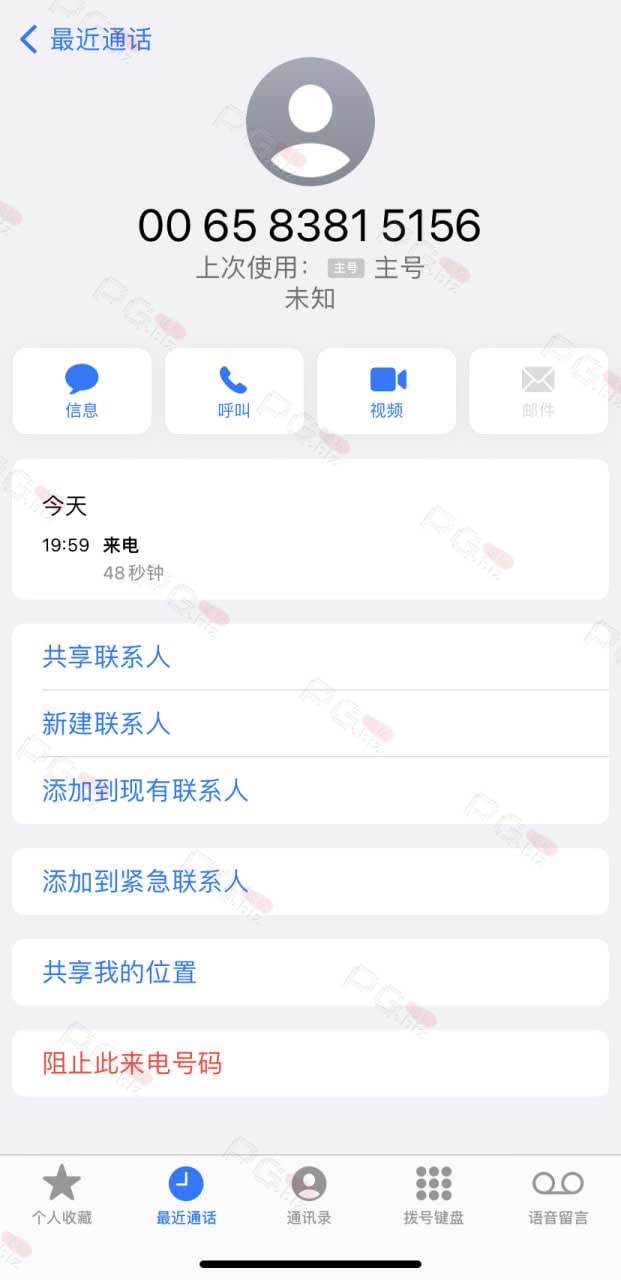Open the 通讯录 tab
This screenshot has width=621, height=1280.
point(309,1195)
